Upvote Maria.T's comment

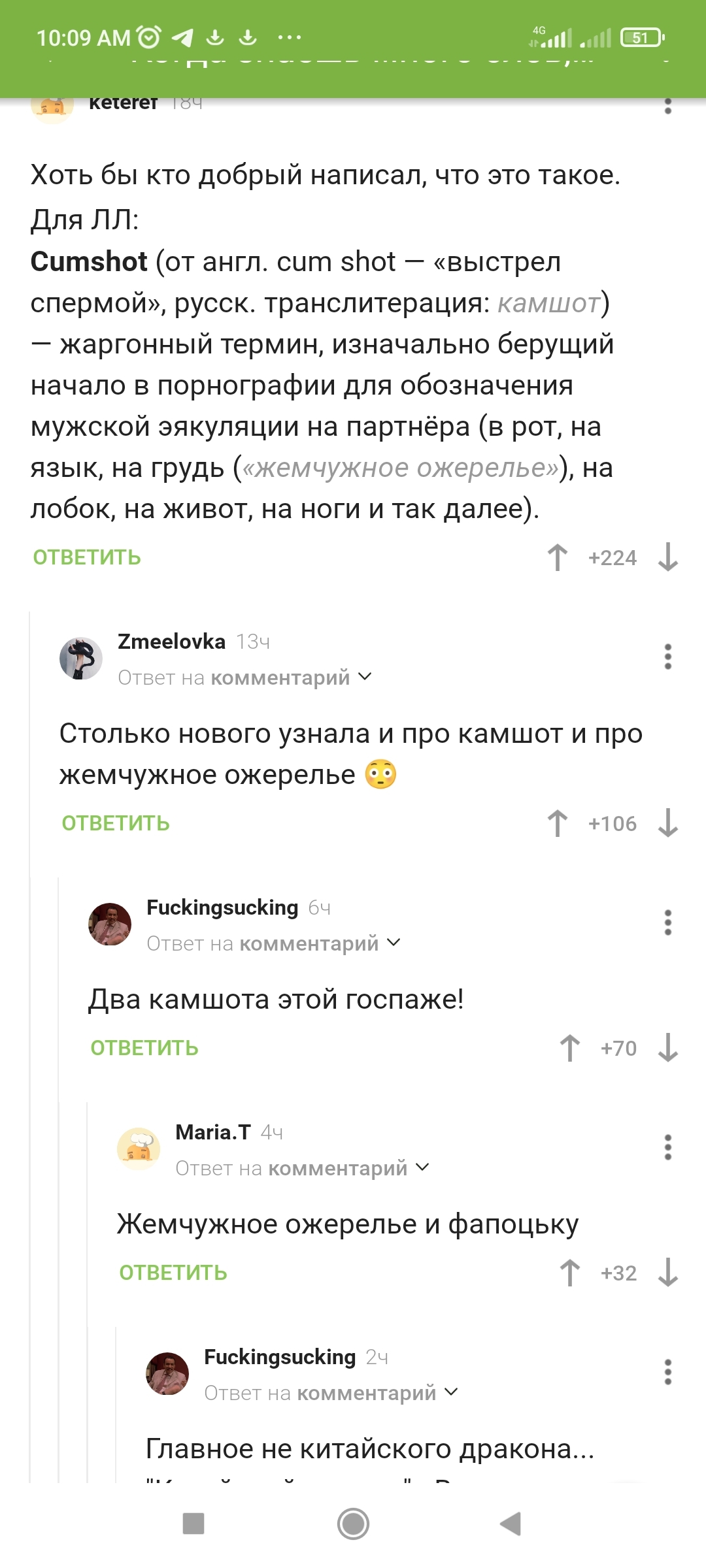569,1273
